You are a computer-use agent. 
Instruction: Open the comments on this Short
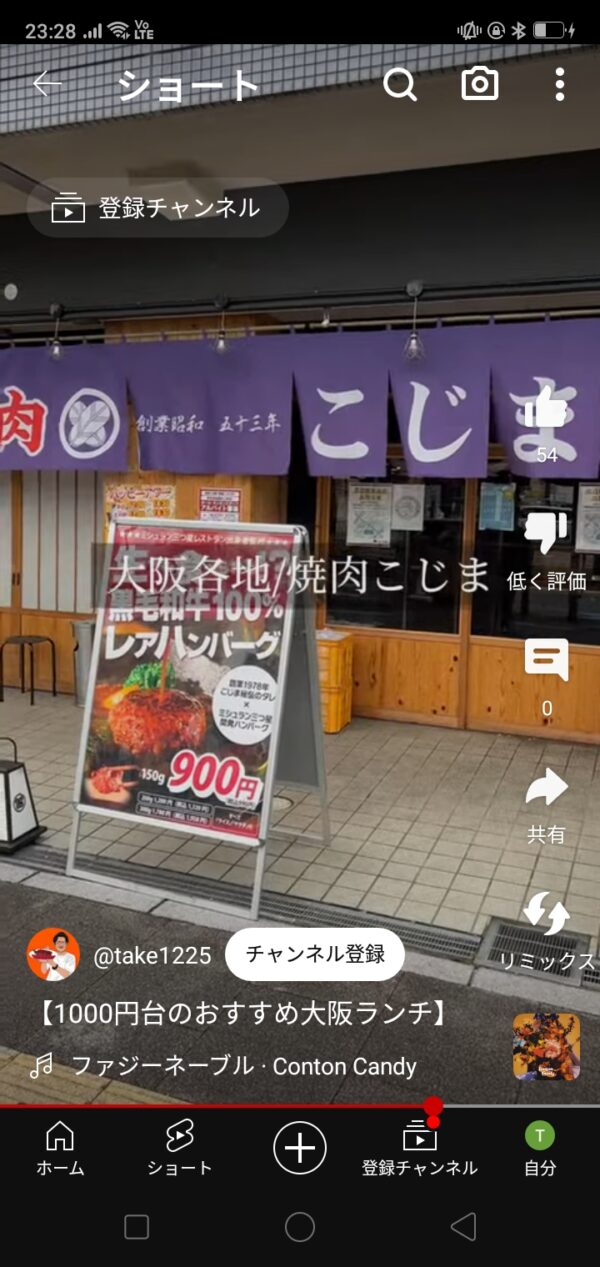[546, 661]
